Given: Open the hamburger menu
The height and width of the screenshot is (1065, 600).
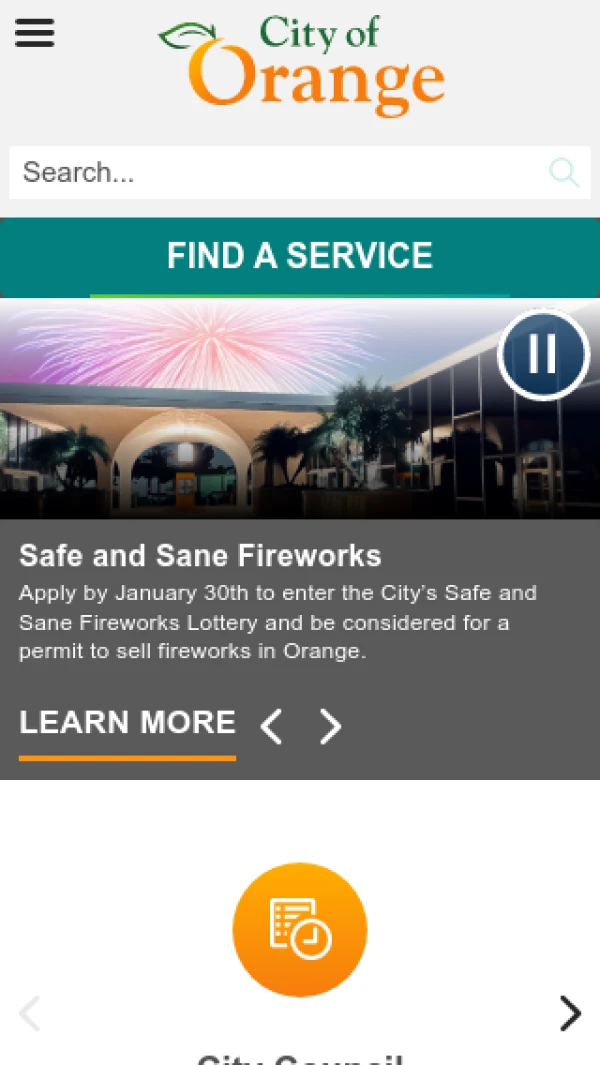Looking at the screenshot, I should [x=34, y=33].
